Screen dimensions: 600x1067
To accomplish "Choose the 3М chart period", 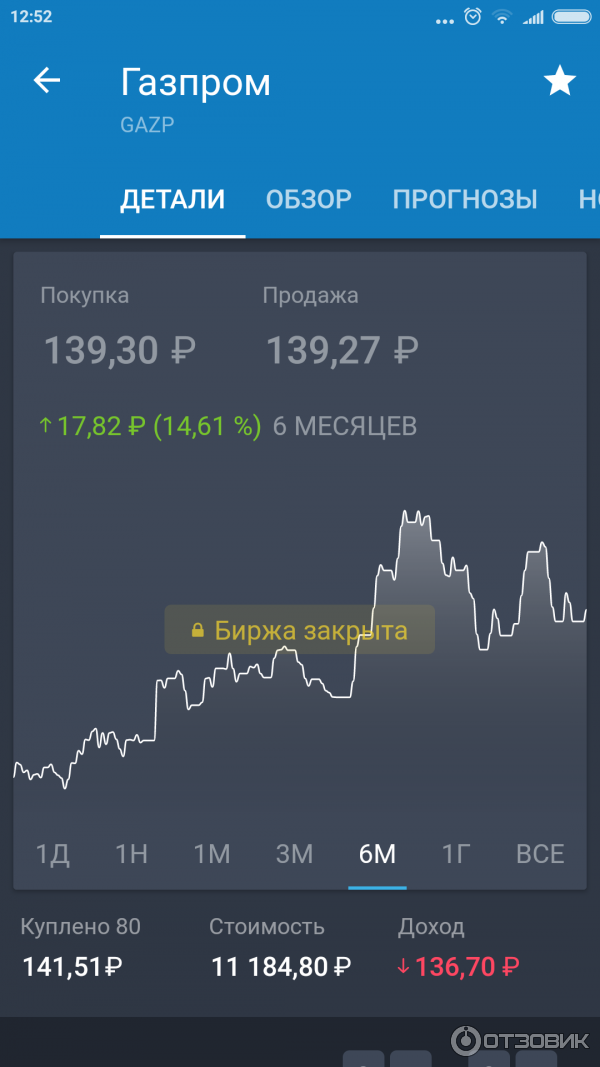I will pos(294,854).
